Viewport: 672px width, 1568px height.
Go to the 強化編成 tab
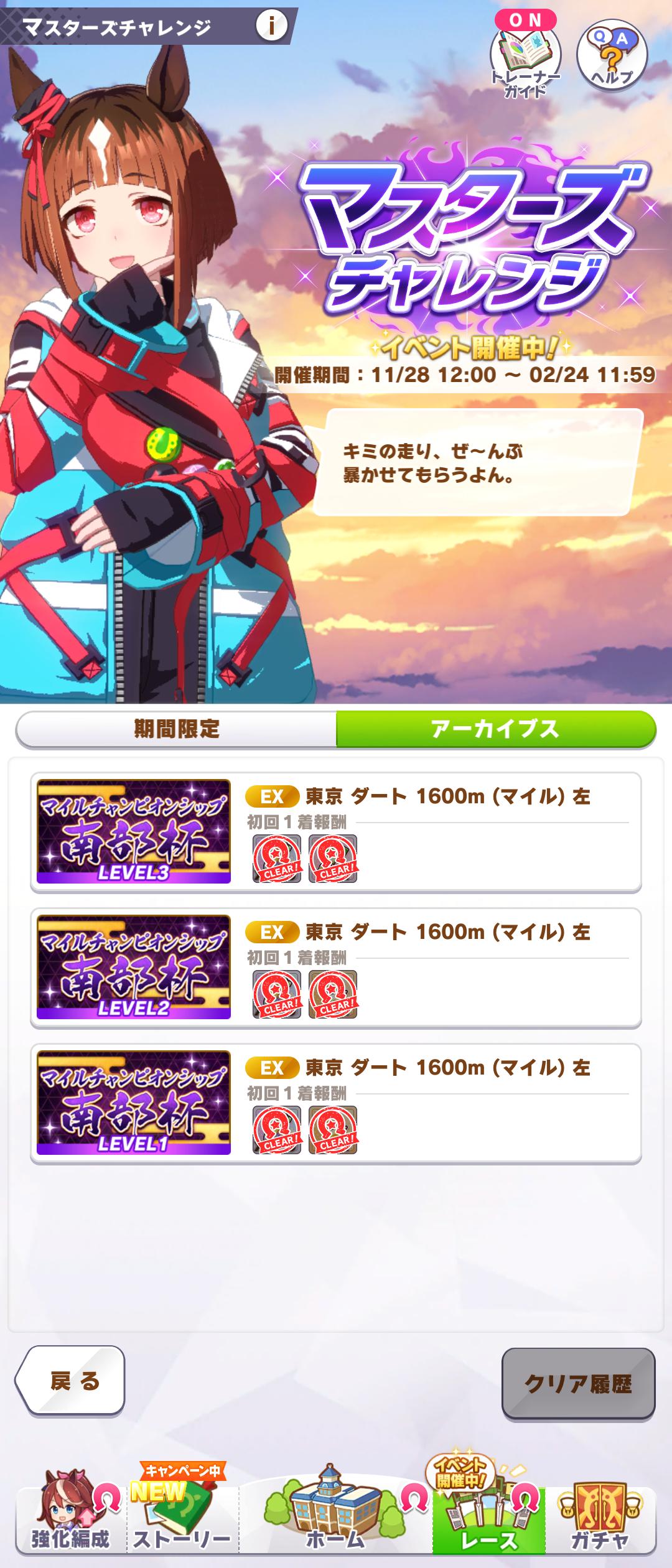(x=70, y=1517)
